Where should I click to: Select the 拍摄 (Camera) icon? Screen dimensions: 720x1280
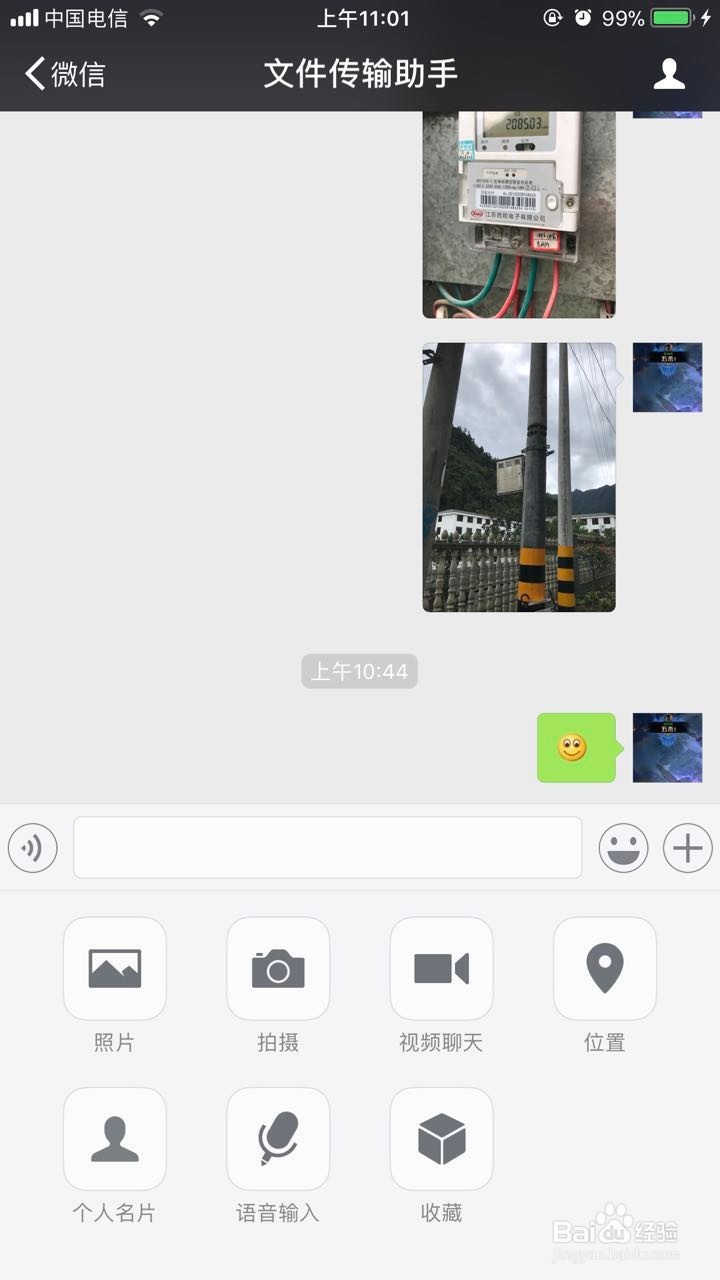(278, 968)
